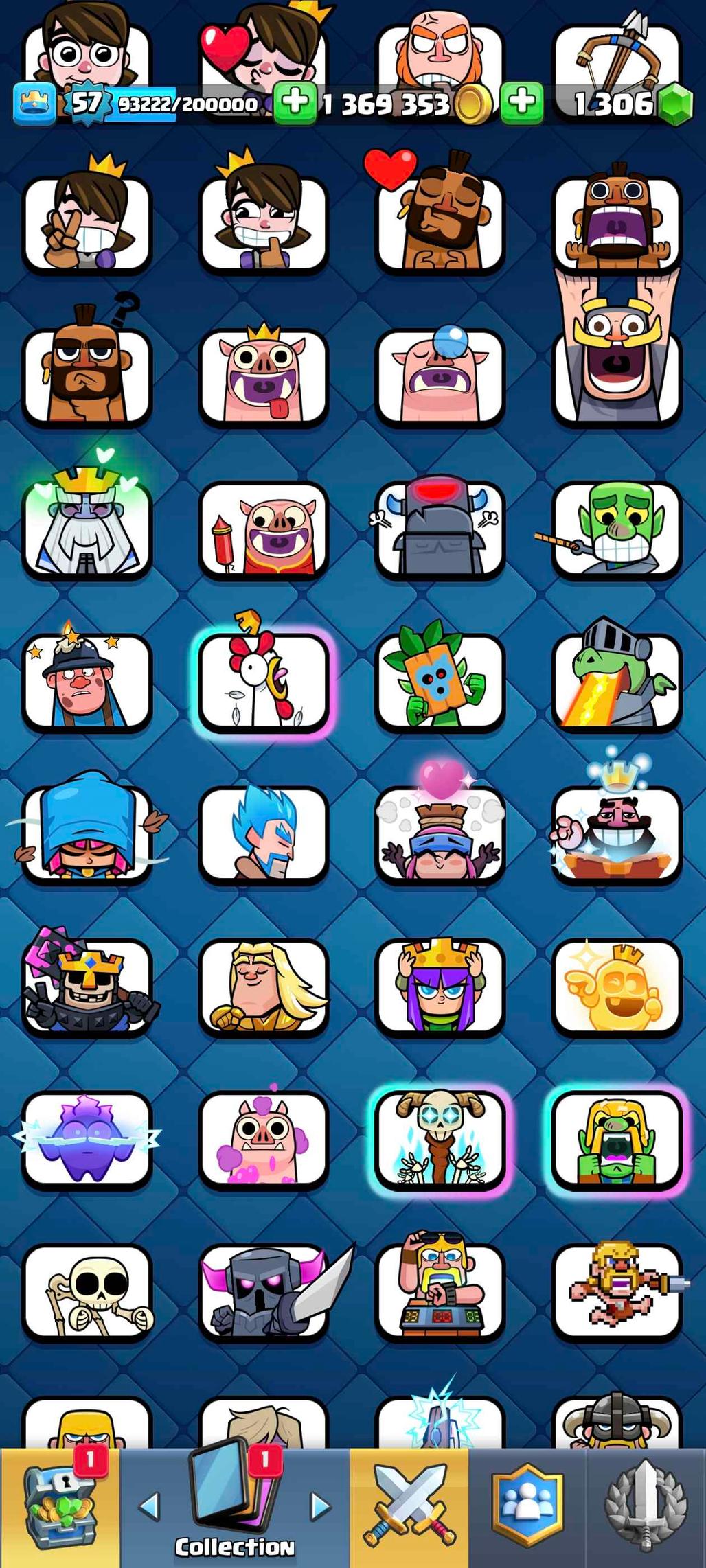Open the clan social tab
This screenshot has height=1568, width=706.
(x=527, y=1508)
